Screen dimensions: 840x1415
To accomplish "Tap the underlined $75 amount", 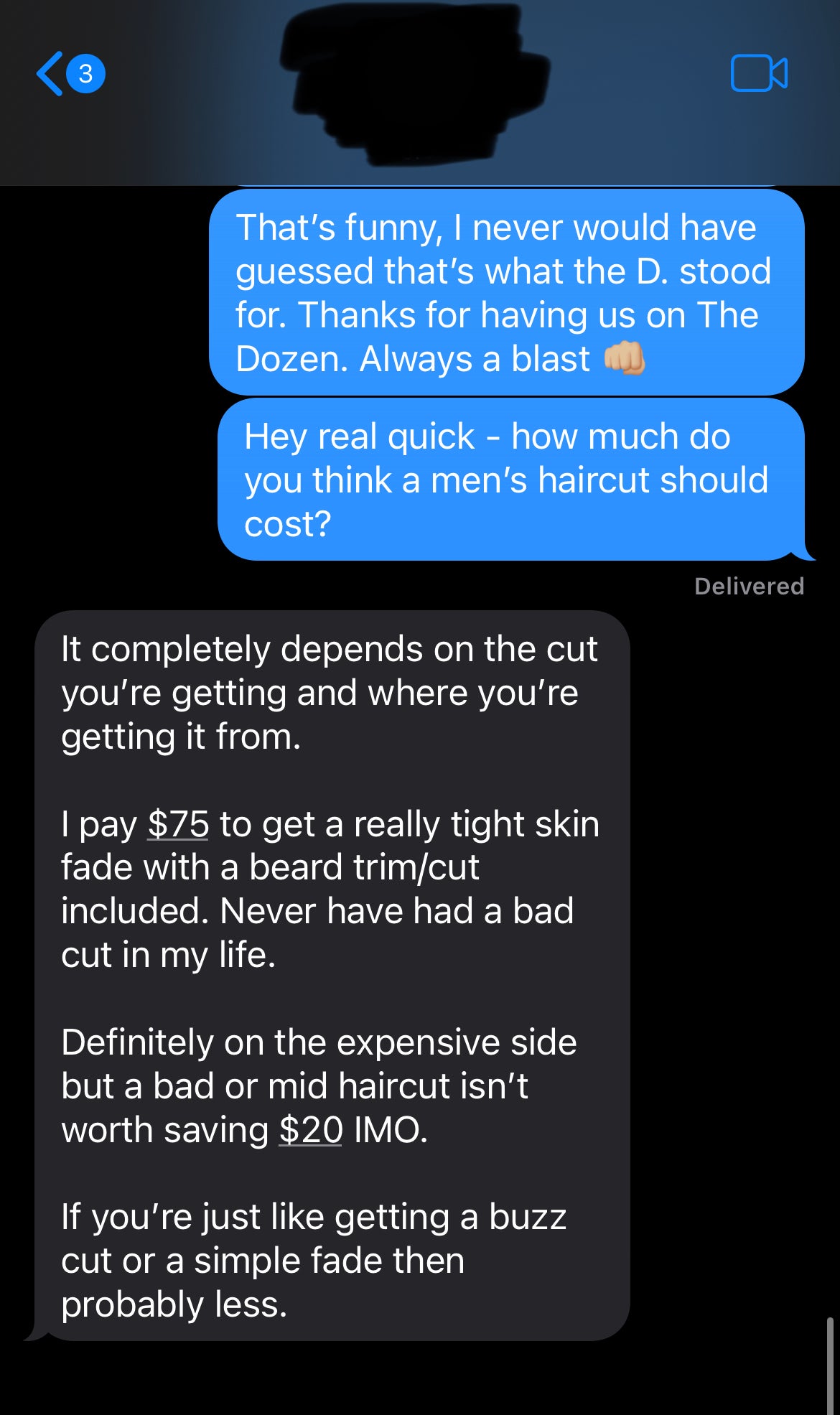I will pos(178,824).
